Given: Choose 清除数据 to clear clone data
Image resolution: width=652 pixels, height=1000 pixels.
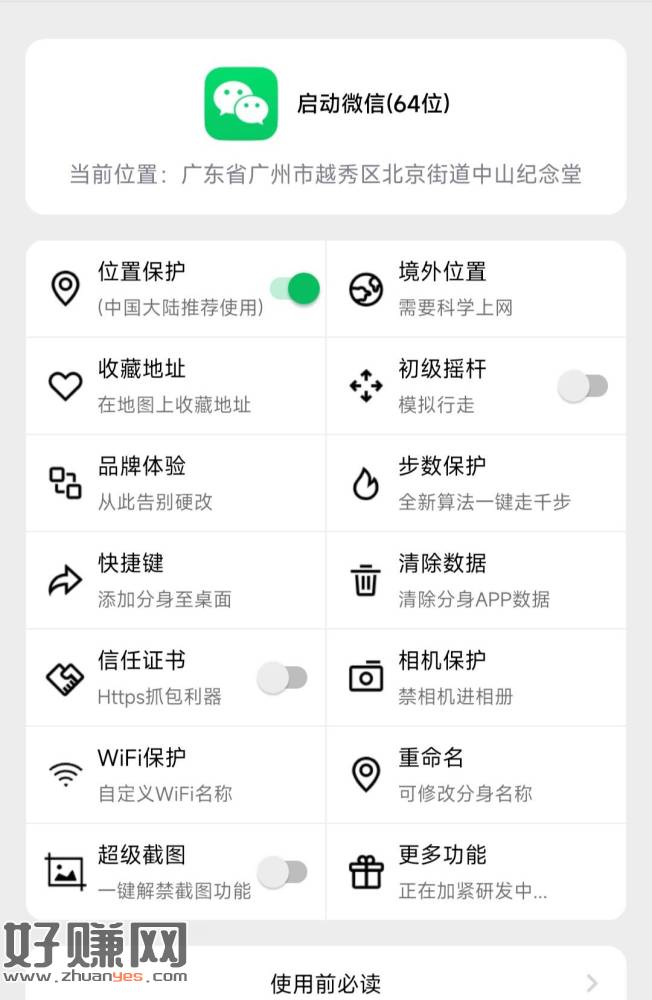Looking at the screenshot, I should [x=476, y=580].
